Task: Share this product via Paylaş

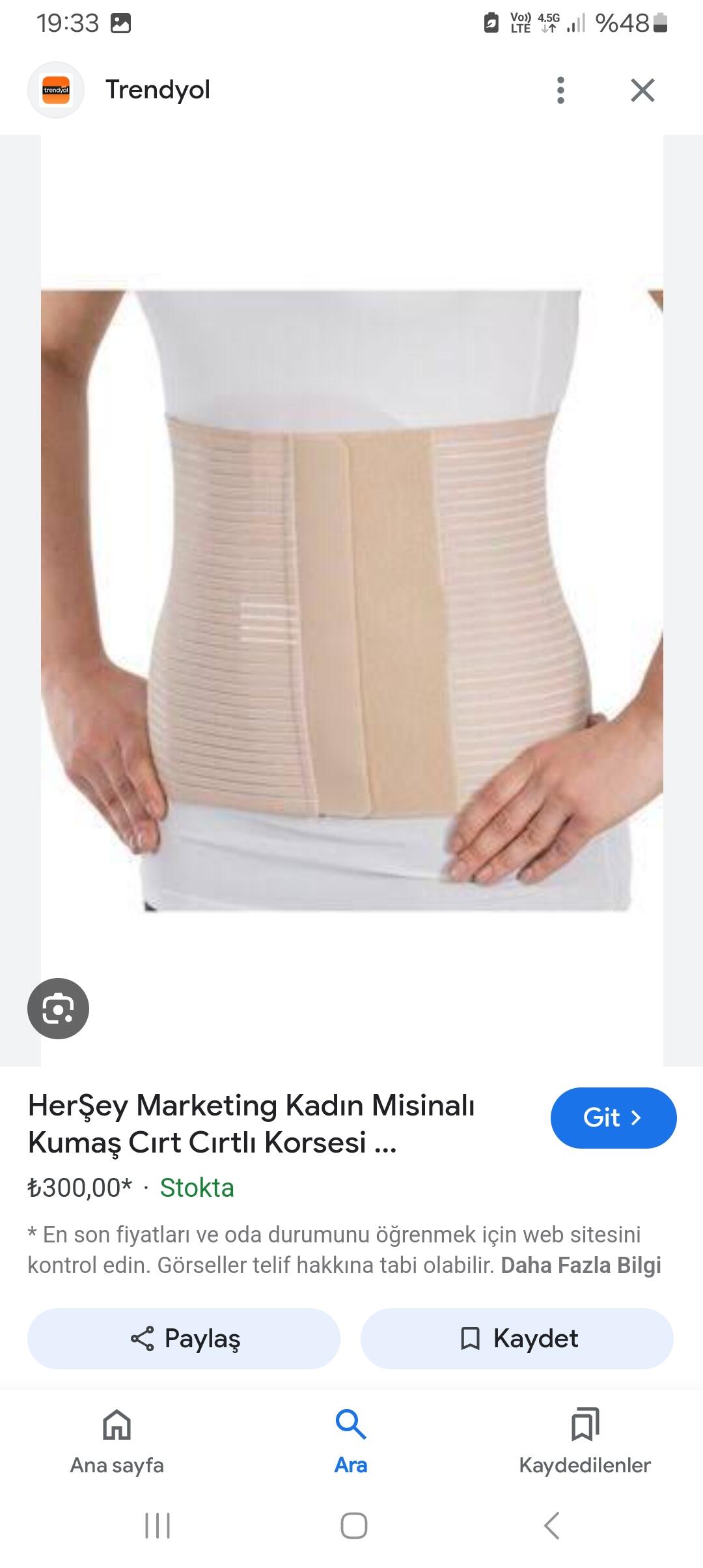Action: pyautogui.click(x=184, y=1339)
